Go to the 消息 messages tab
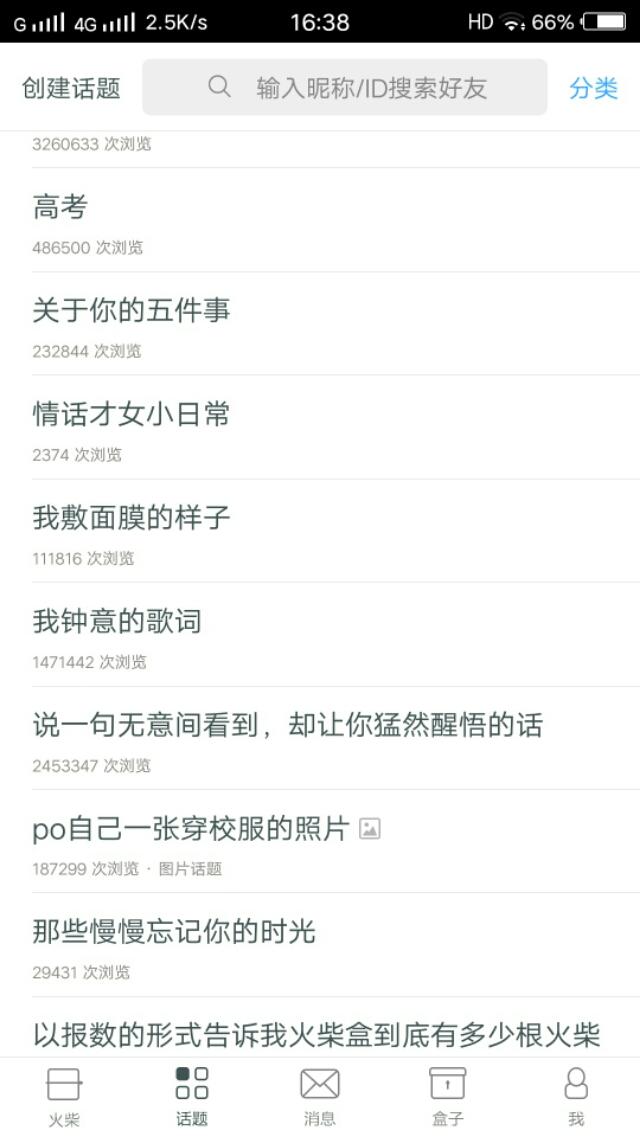 [x=320, y=1096]
